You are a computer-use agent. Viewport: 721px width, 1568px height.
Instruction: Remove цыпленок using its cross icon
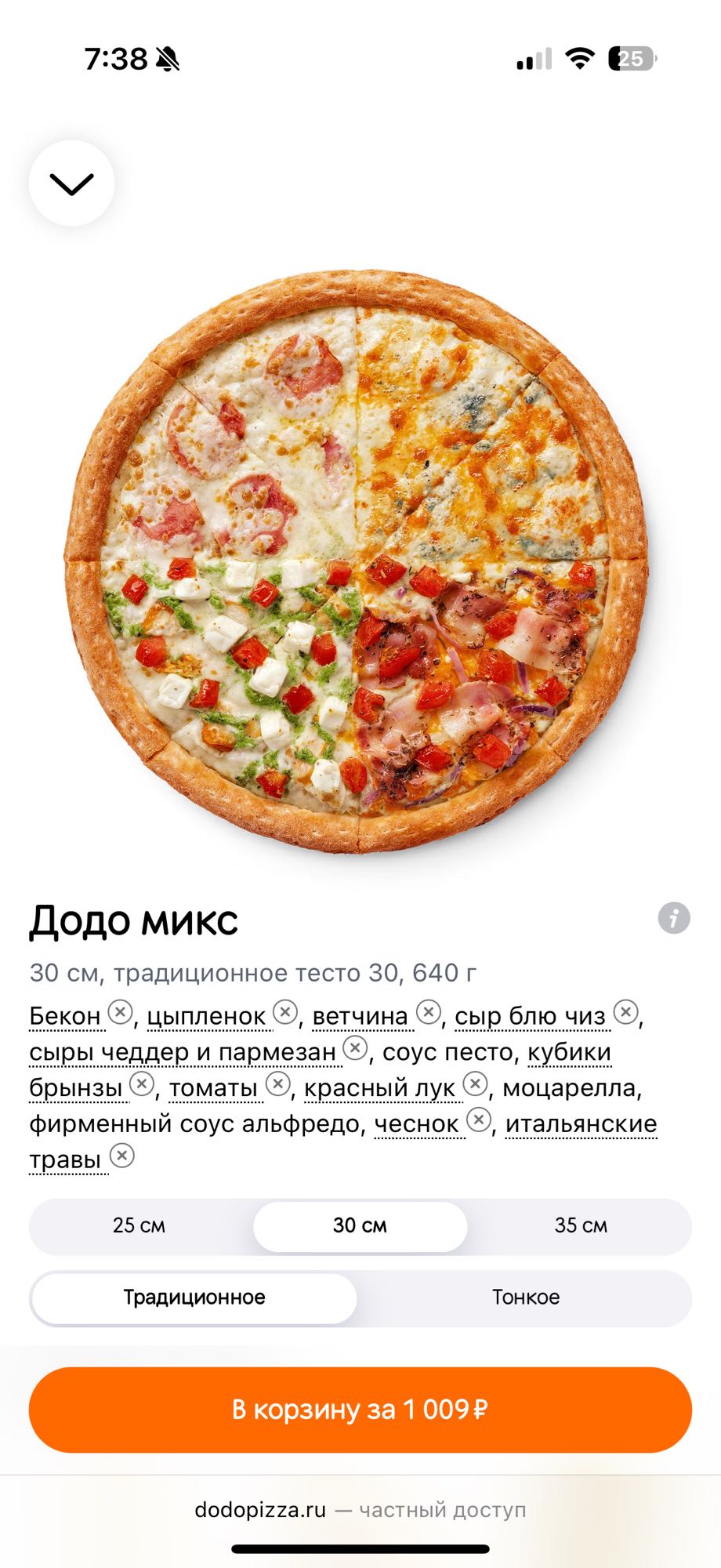click(282, 1013)
